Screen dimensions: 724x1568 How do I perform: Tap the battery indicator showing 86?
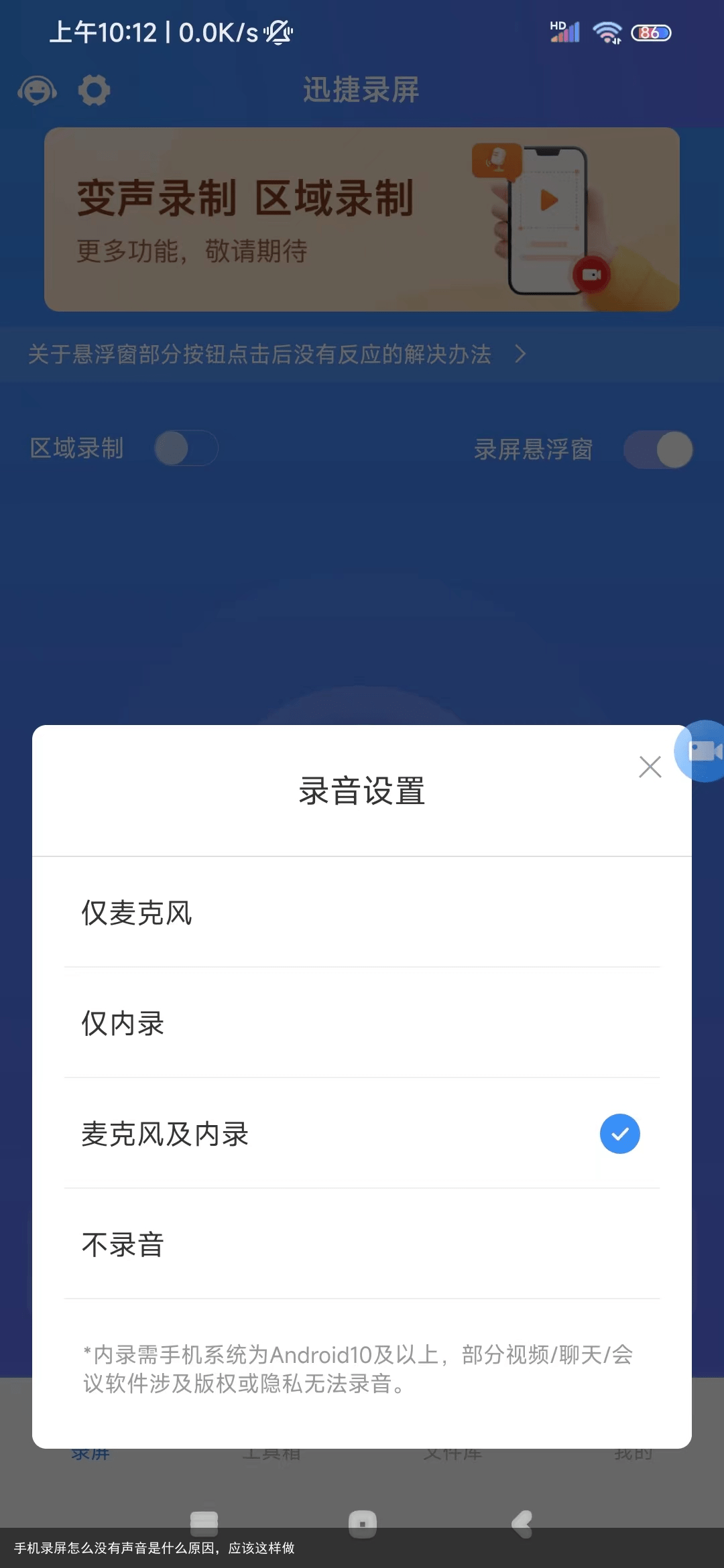[649, 31]
